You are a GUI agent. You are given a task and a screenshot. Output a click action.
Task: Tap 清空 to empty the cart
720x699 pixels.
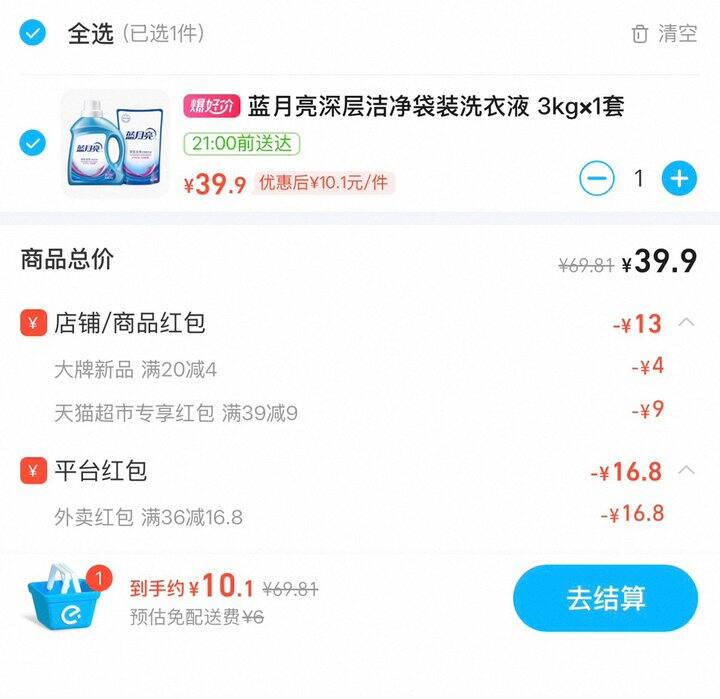(x=665, y=34)
